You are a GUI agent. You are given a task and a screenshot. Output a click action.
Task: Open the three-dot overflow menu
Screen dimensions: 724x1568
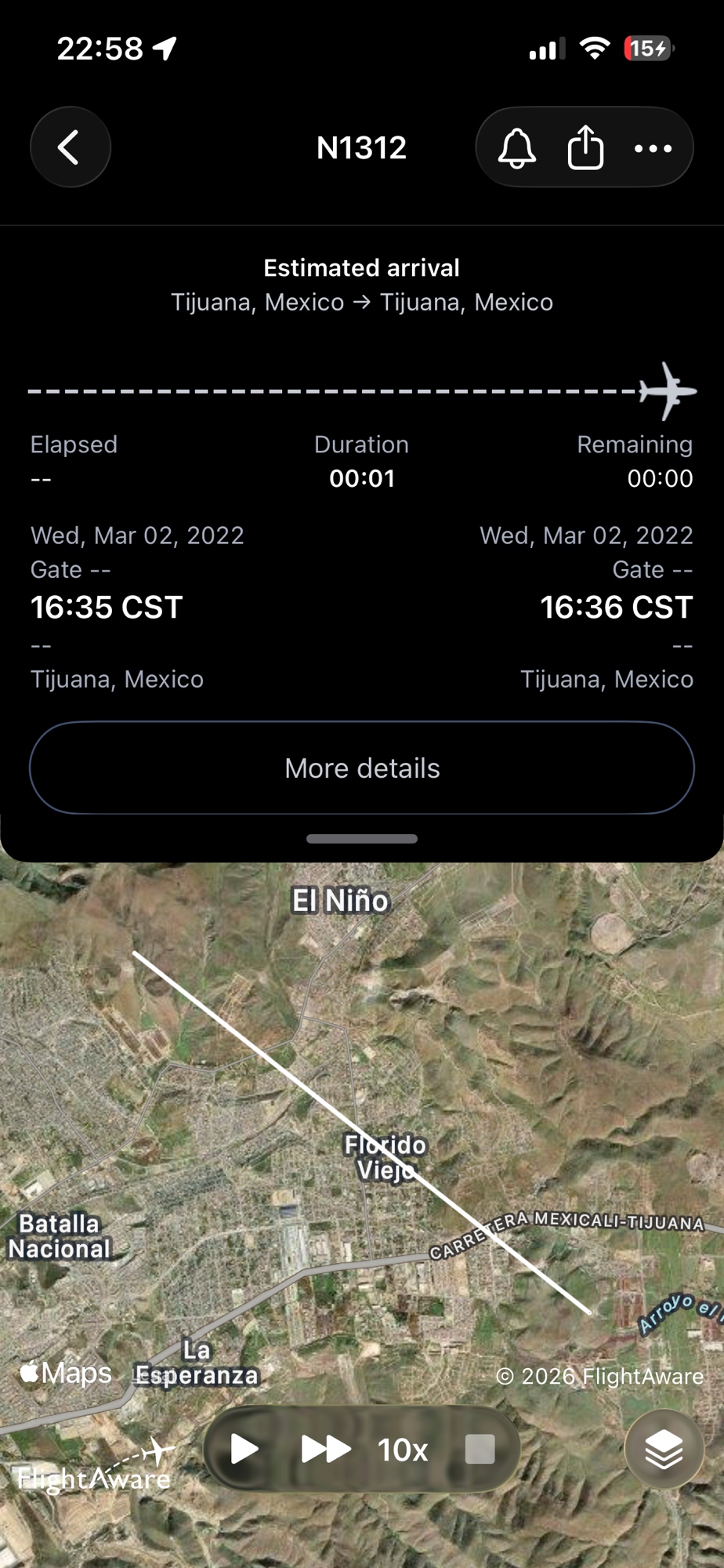(x=653, y=148)
